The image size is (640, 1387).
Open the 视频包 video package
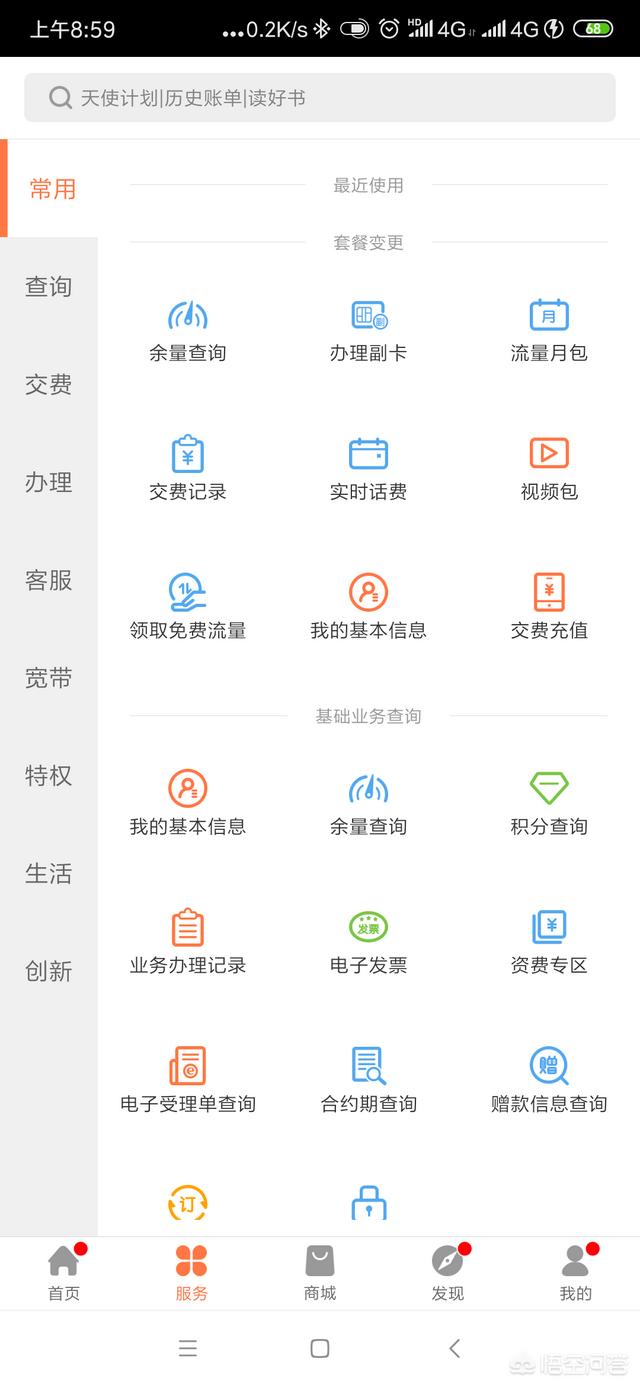click(x=549, y=470)
